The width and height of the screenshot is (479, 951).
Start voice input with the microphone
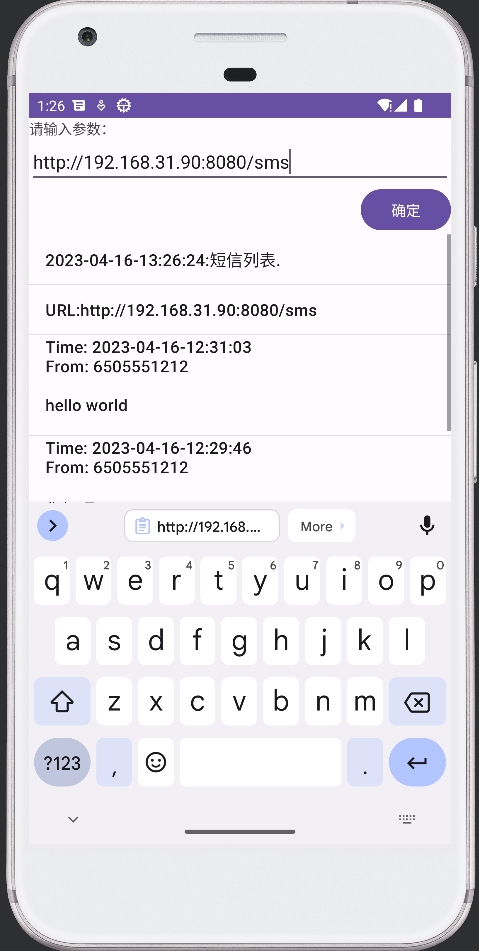click(427, 525)
